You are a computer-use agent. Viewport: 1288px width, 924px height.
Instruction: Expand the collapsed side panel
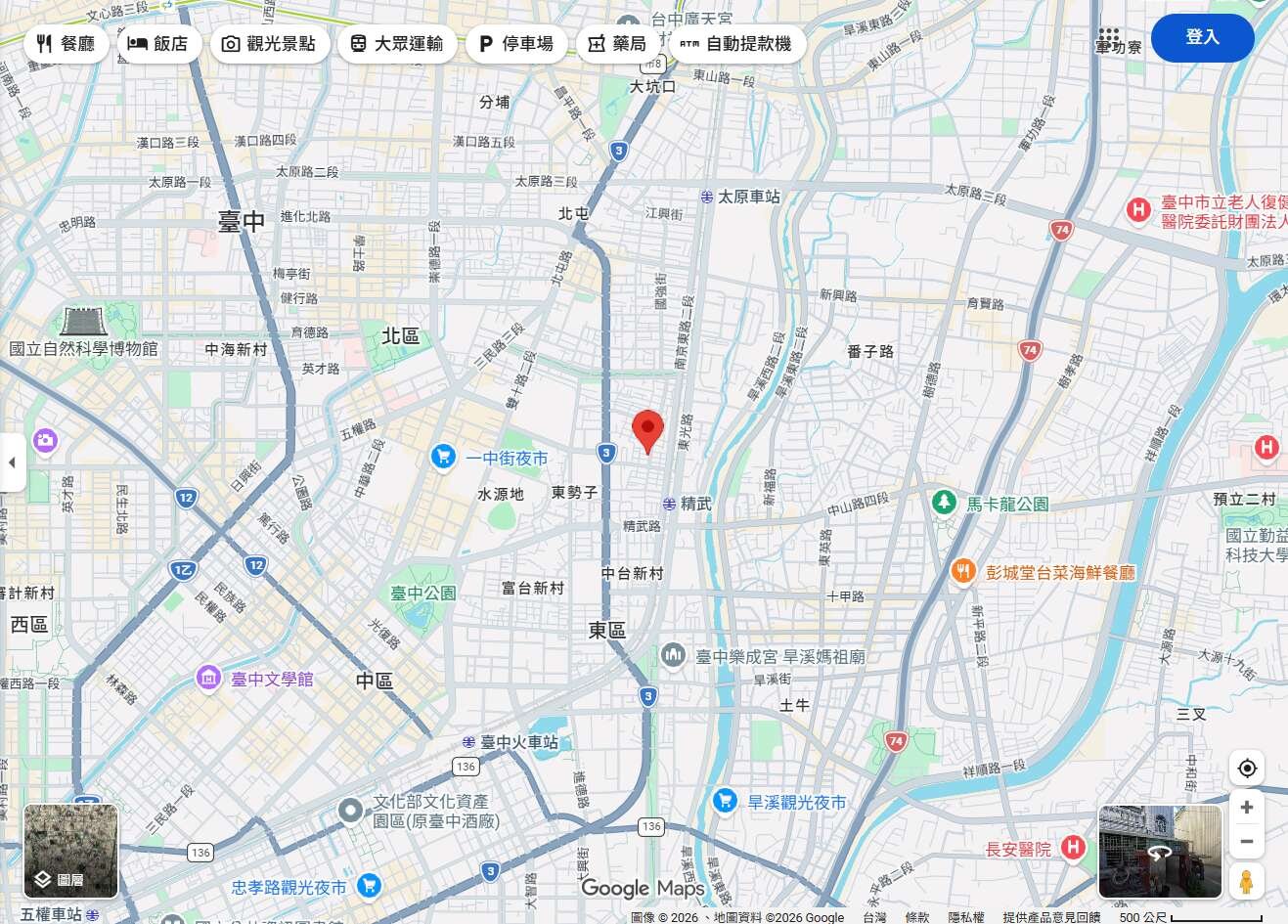[12, 462]
